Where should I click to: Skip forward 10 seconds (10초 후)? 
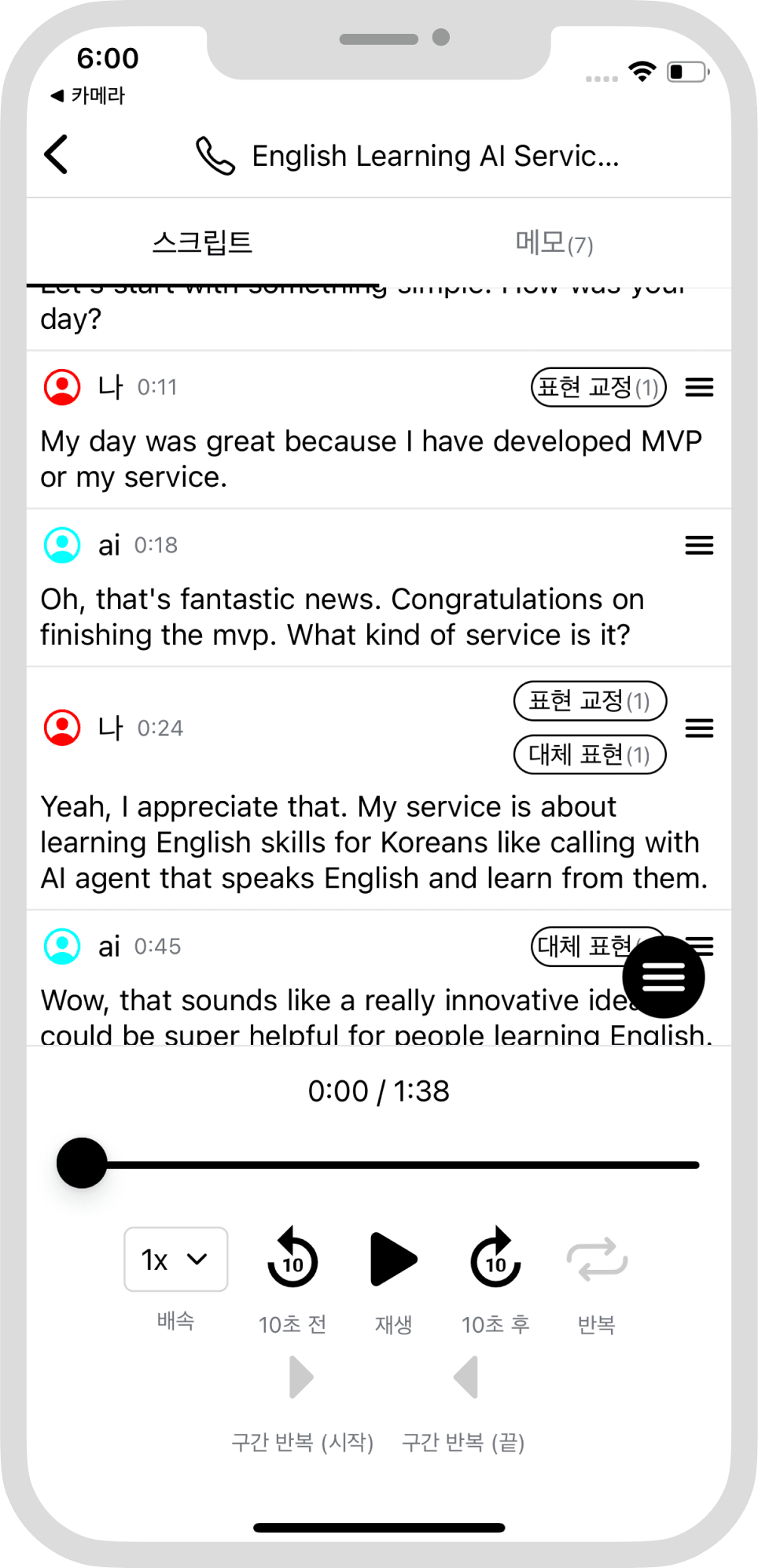pyautogui.click(x=495, y=1259)
